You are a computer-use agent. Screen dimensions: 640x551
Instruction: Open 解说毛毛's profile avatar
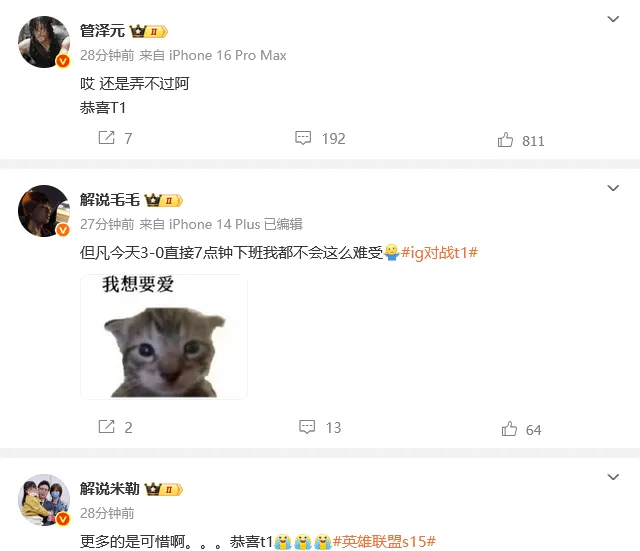tap(44, 210)
